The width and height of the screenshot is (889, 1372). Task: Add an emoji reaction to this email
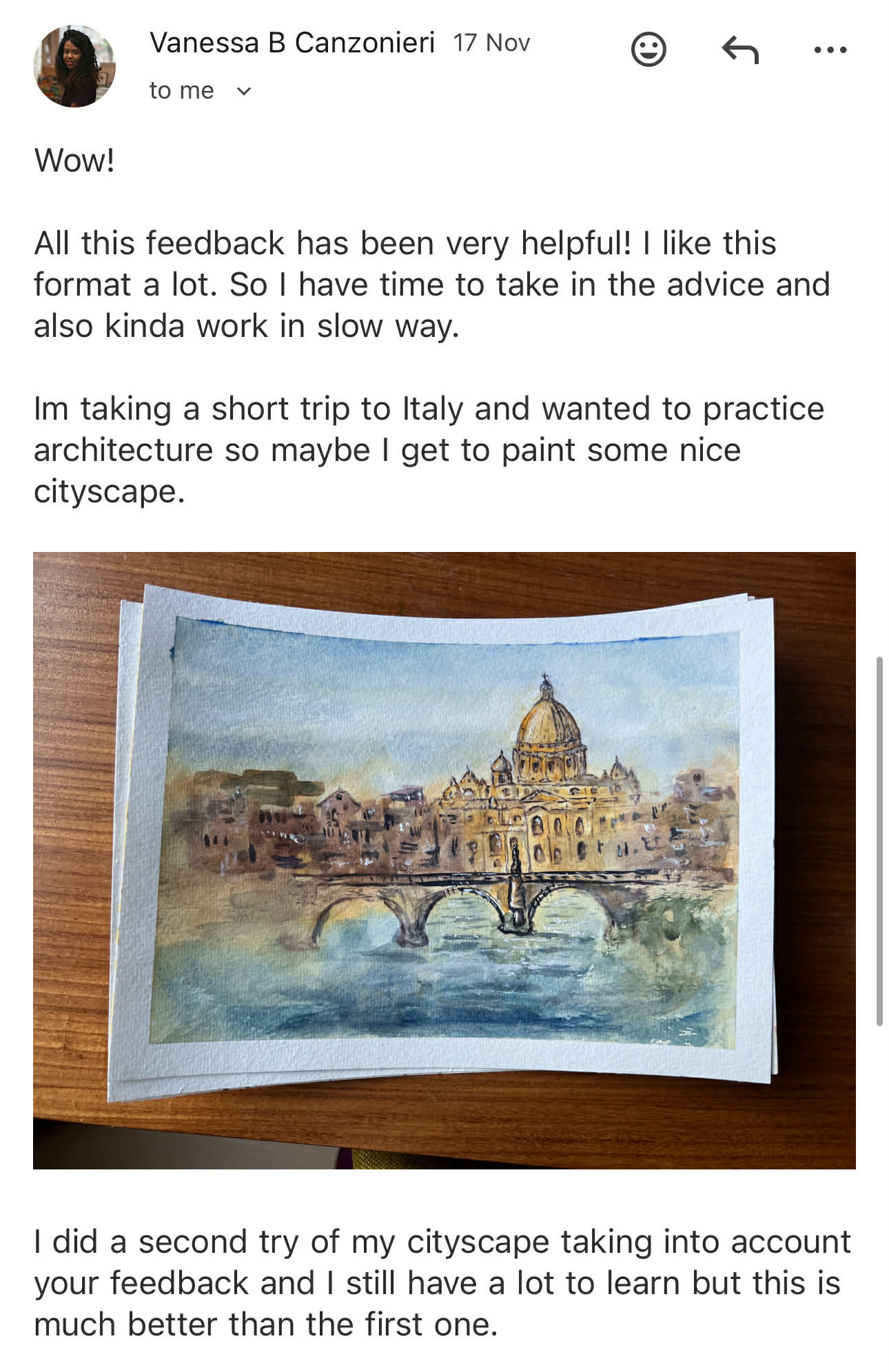648,50
